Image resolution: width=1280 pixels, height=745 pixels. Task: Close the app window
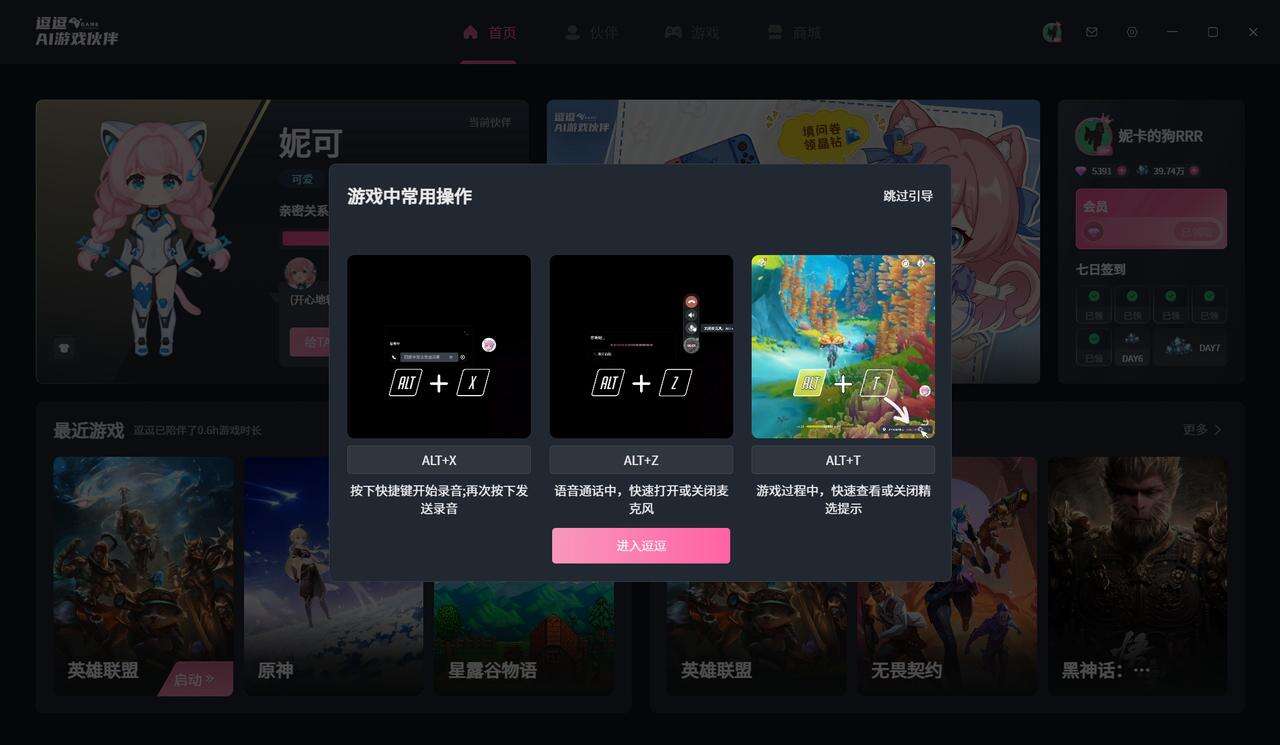(x=1253, y=32)
